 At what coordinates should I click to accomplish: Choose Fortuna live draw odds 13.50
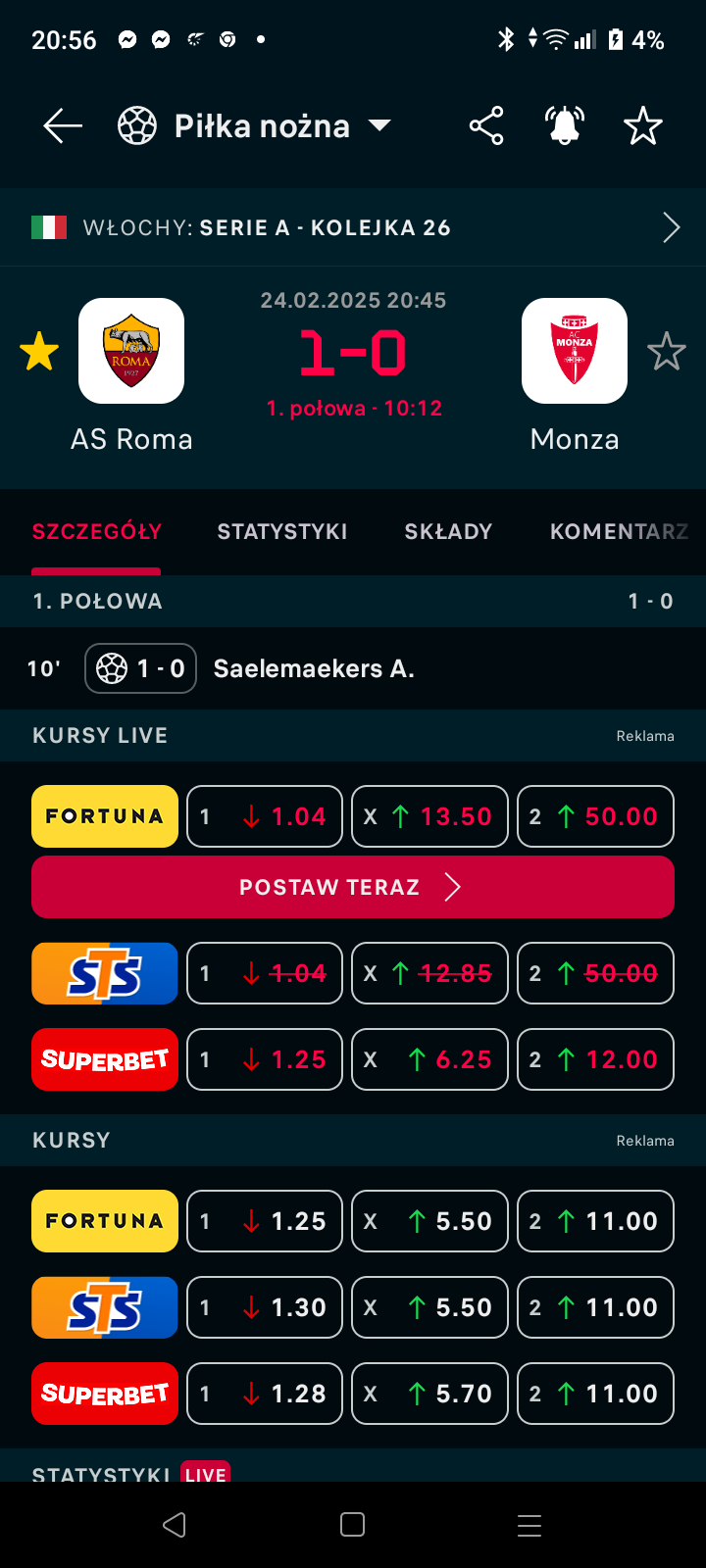tap(429, 816)
